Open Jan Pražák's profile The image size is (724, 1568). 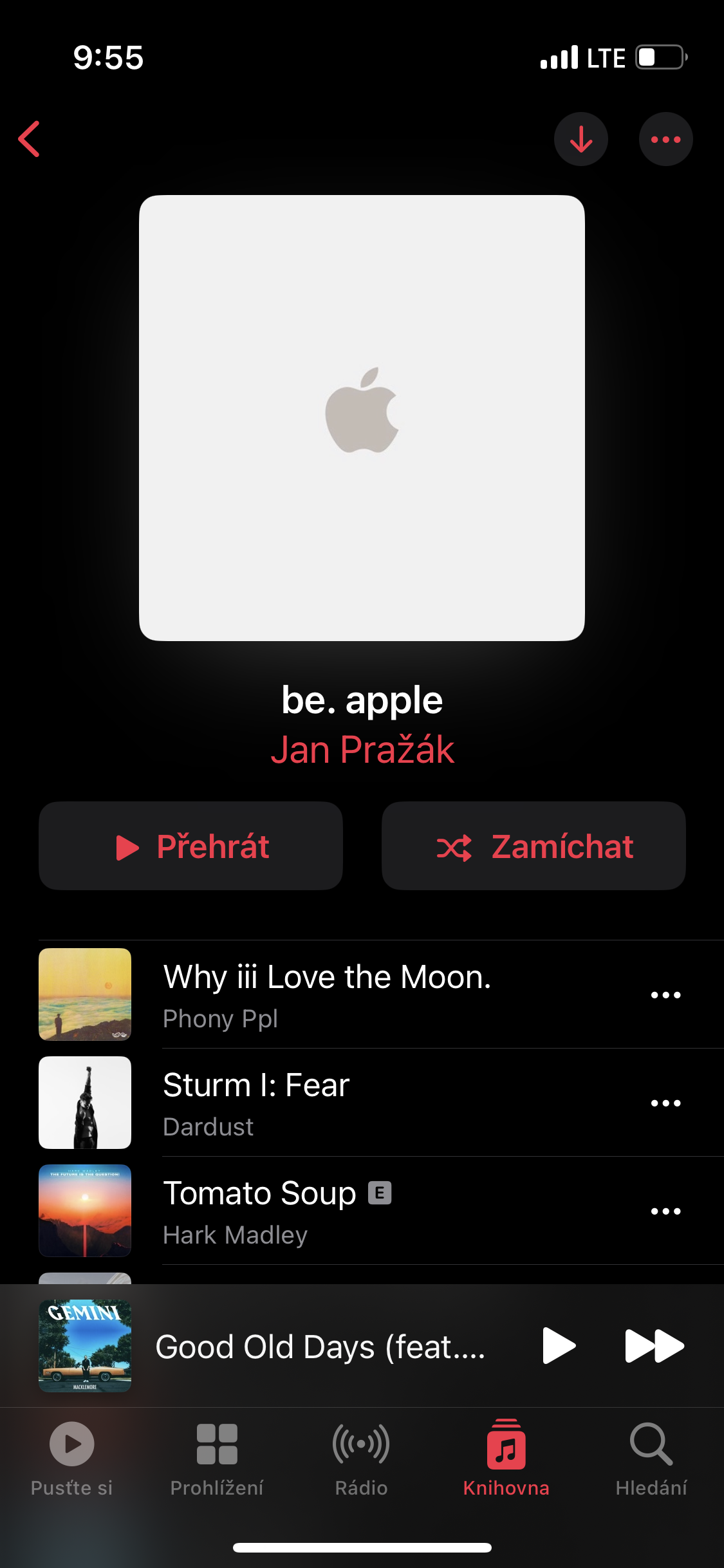point(362,750)
